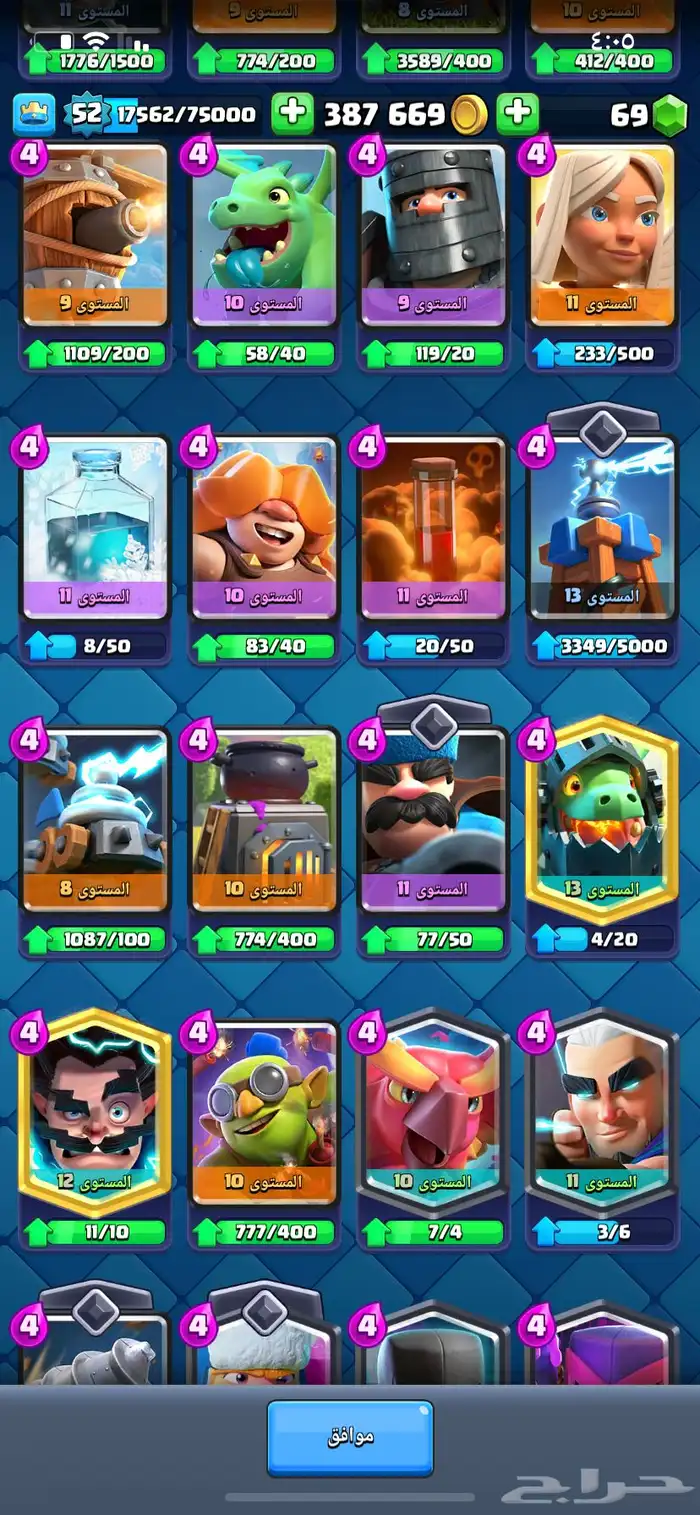This screenshot has height=1515, width=700.
Task: Tap the موافق confirm button
Action: (349, 1438)
